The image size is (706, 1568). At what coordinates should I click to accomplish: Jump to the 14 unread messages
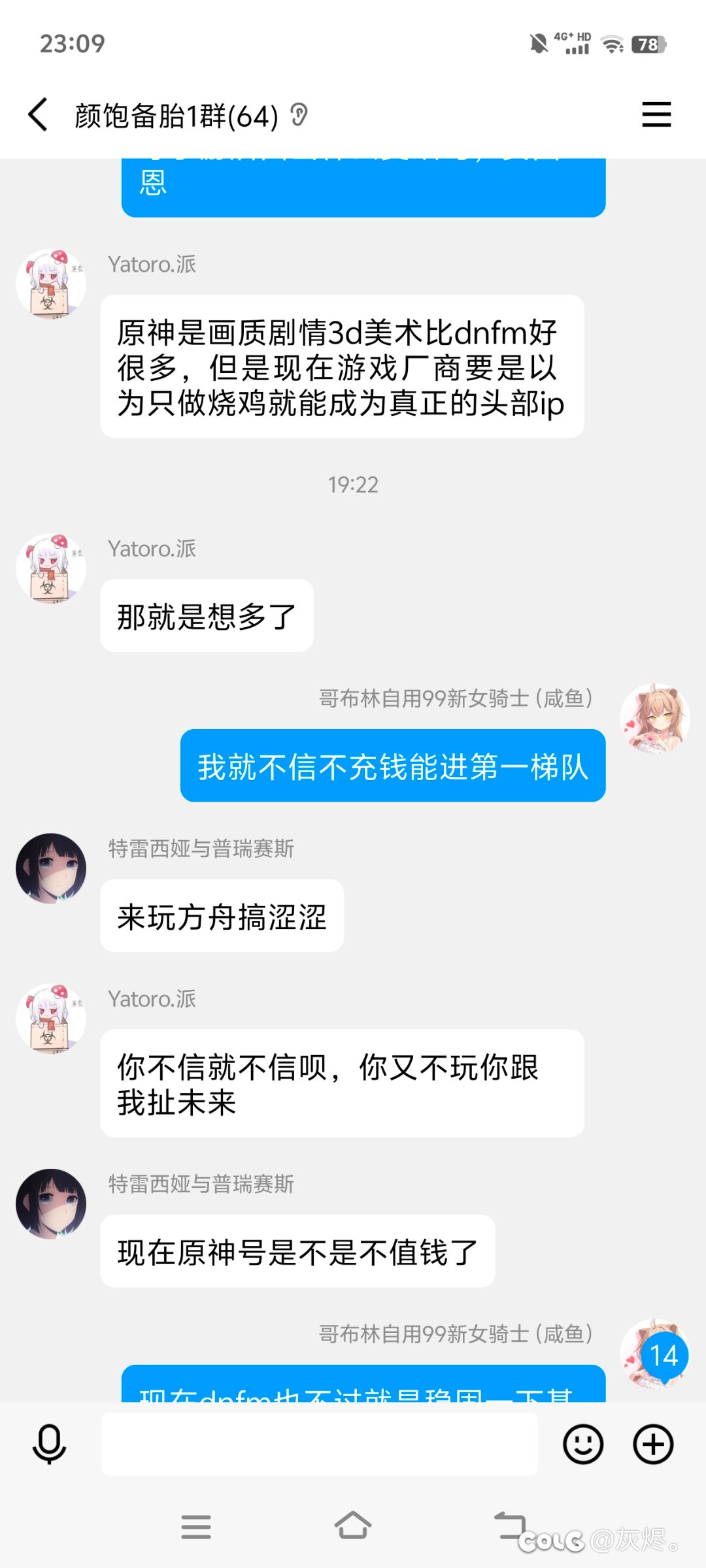[664, 1357]
